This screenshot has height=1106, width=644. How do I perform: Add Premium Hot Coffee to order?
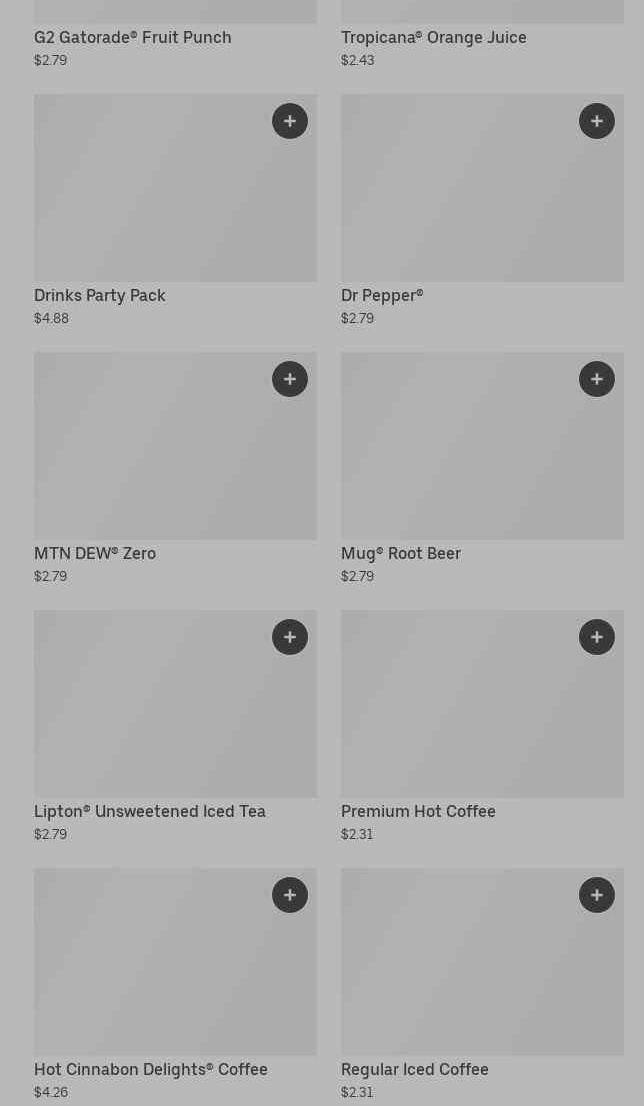597,637
